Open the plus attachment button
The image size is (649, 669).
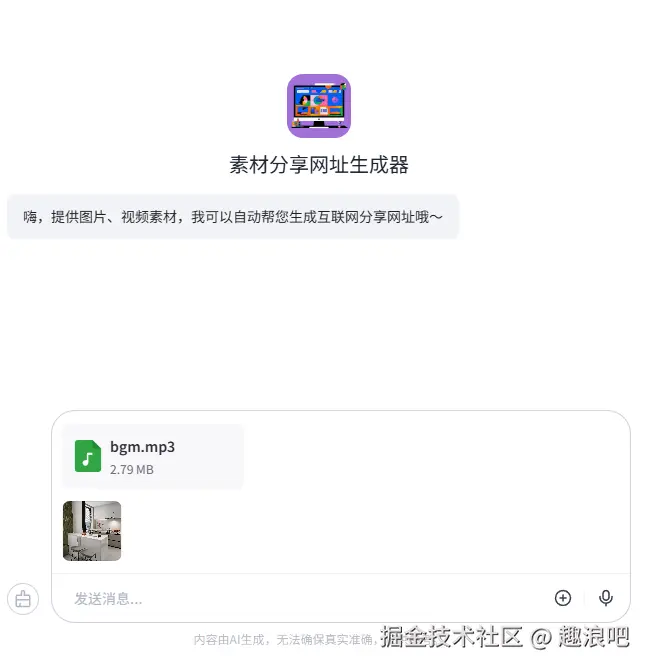click(x=563, y=598)
